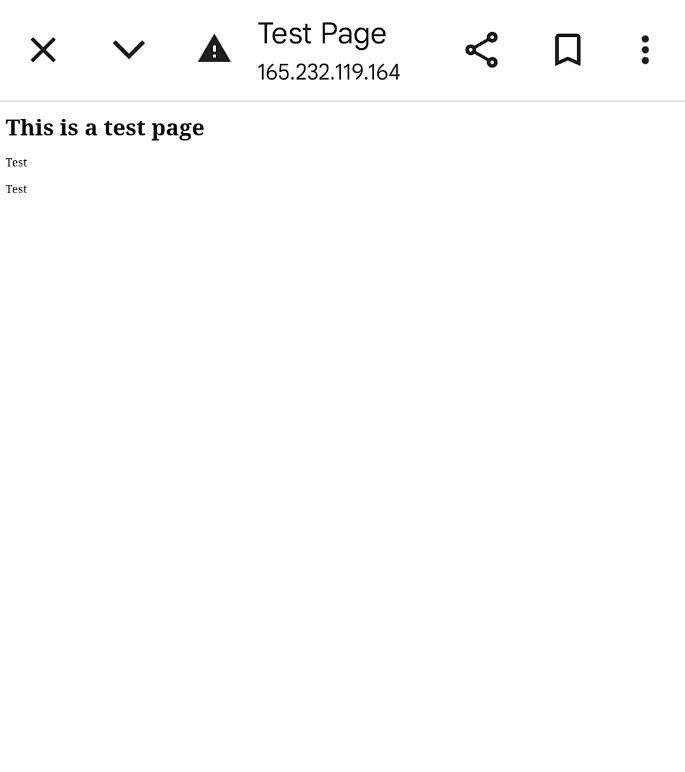Close the Test Page browser tab
This screenshot has height=772, width=685.
click(x=43, y=50)
